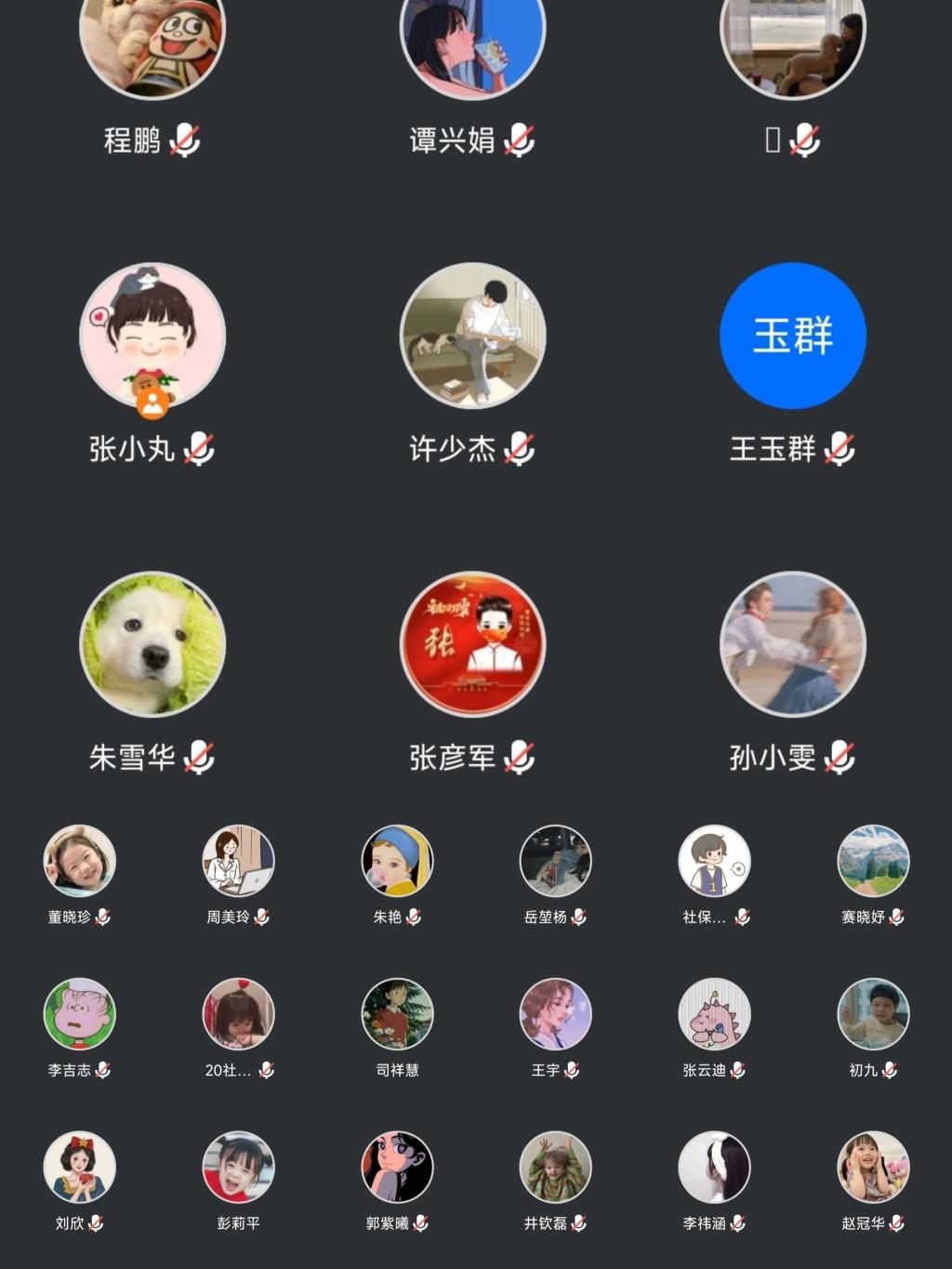Open participant 张小丸's tile
This screenshot has width=952, height=1269.
click(152, 337)
